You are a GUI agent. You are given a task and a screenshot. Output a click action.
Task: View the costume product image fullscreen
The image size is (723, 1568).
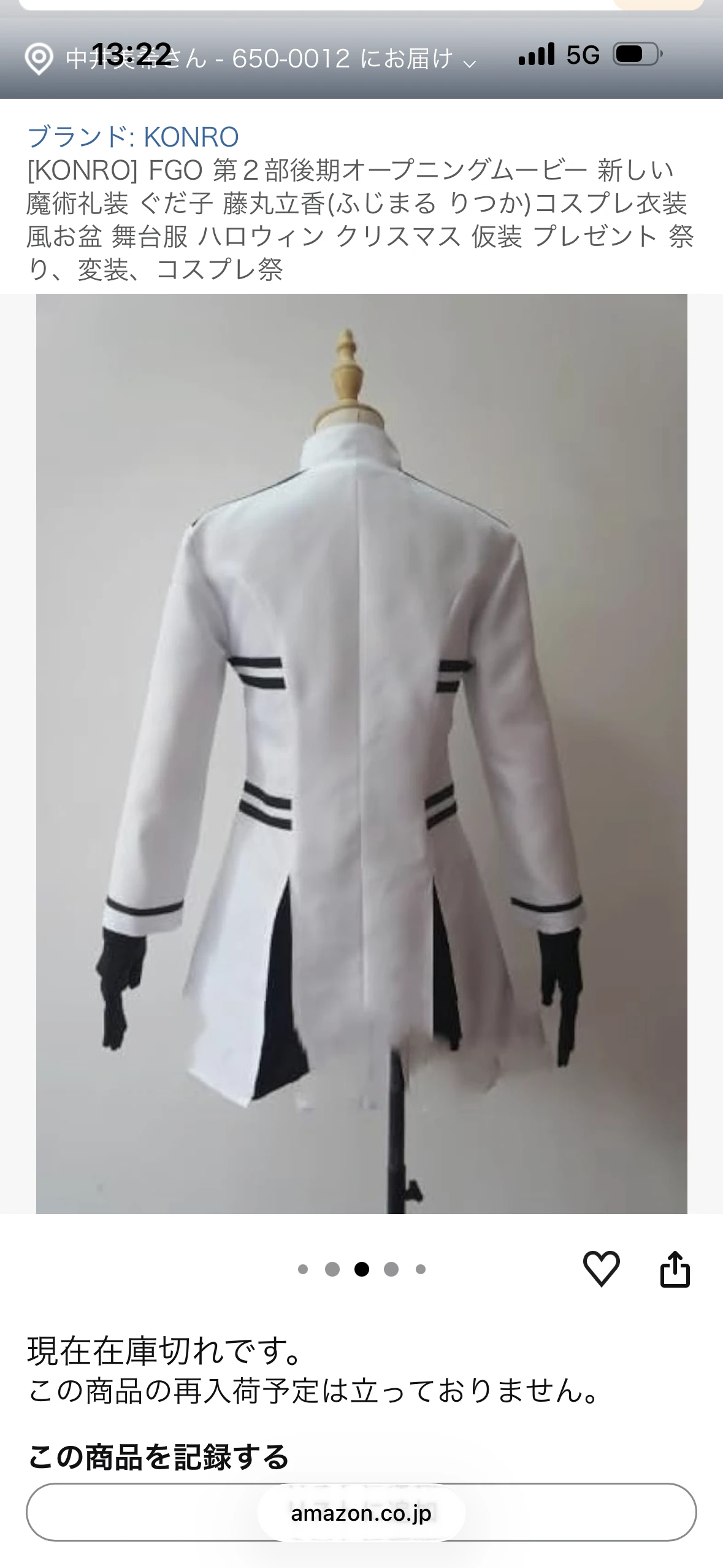point(361,753)
